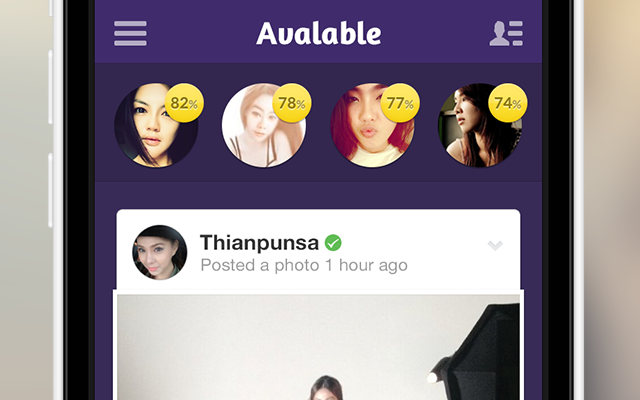View the profile with 78% match
The width and height of the screenshot is (640, 400).
[x=263, y=125]
